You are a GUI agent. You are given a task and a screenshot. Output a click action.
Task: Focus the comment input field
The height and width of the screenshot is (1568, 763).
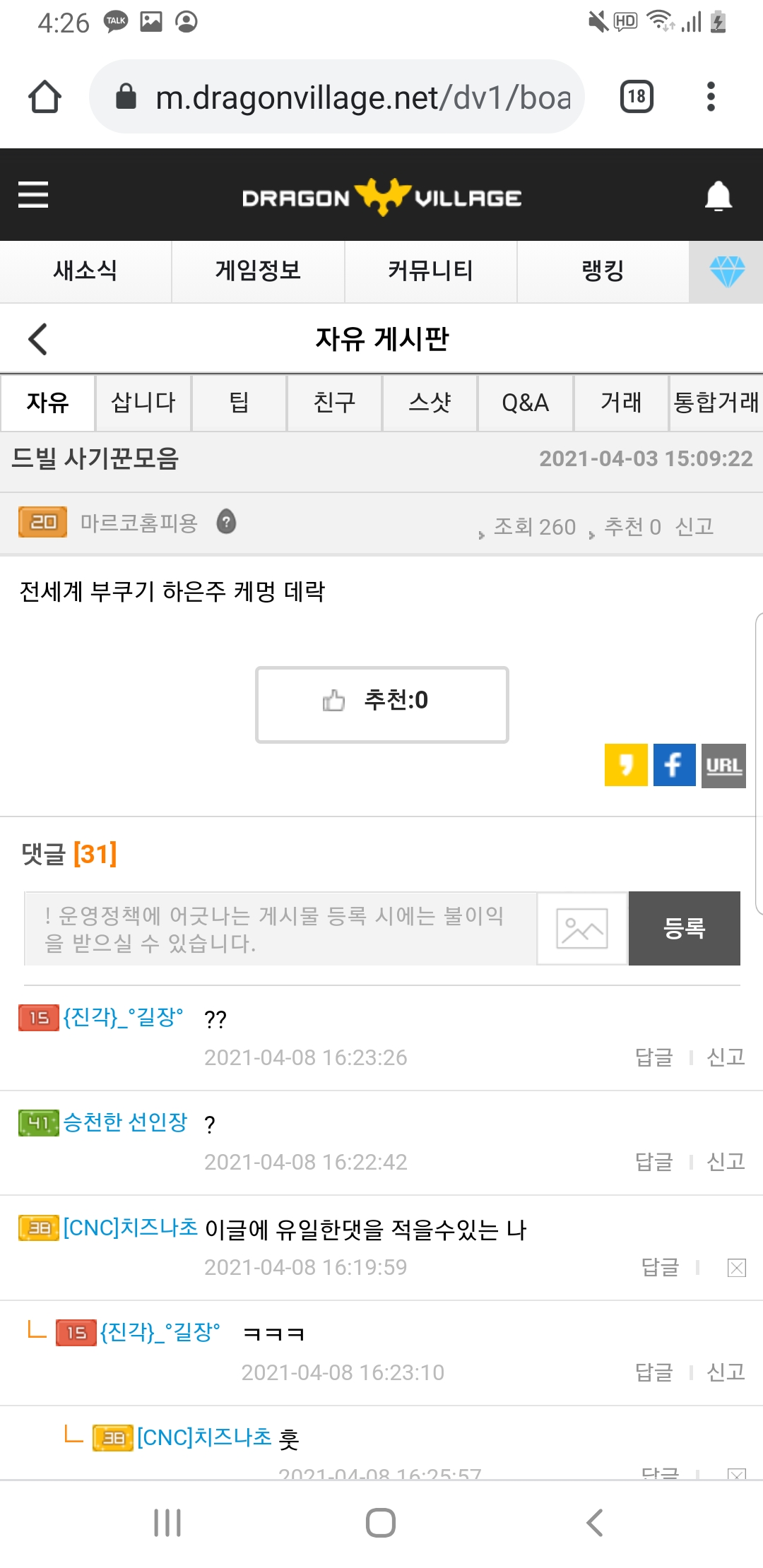(x=280, y=928)
